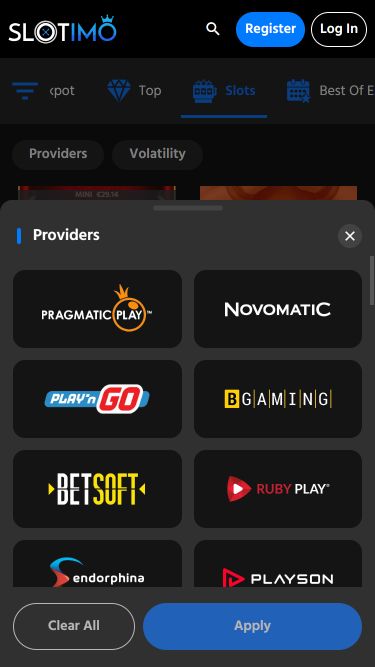Choose the BGaming provider
The width and height of the screenshot is (375, 667).
point(278,399)
